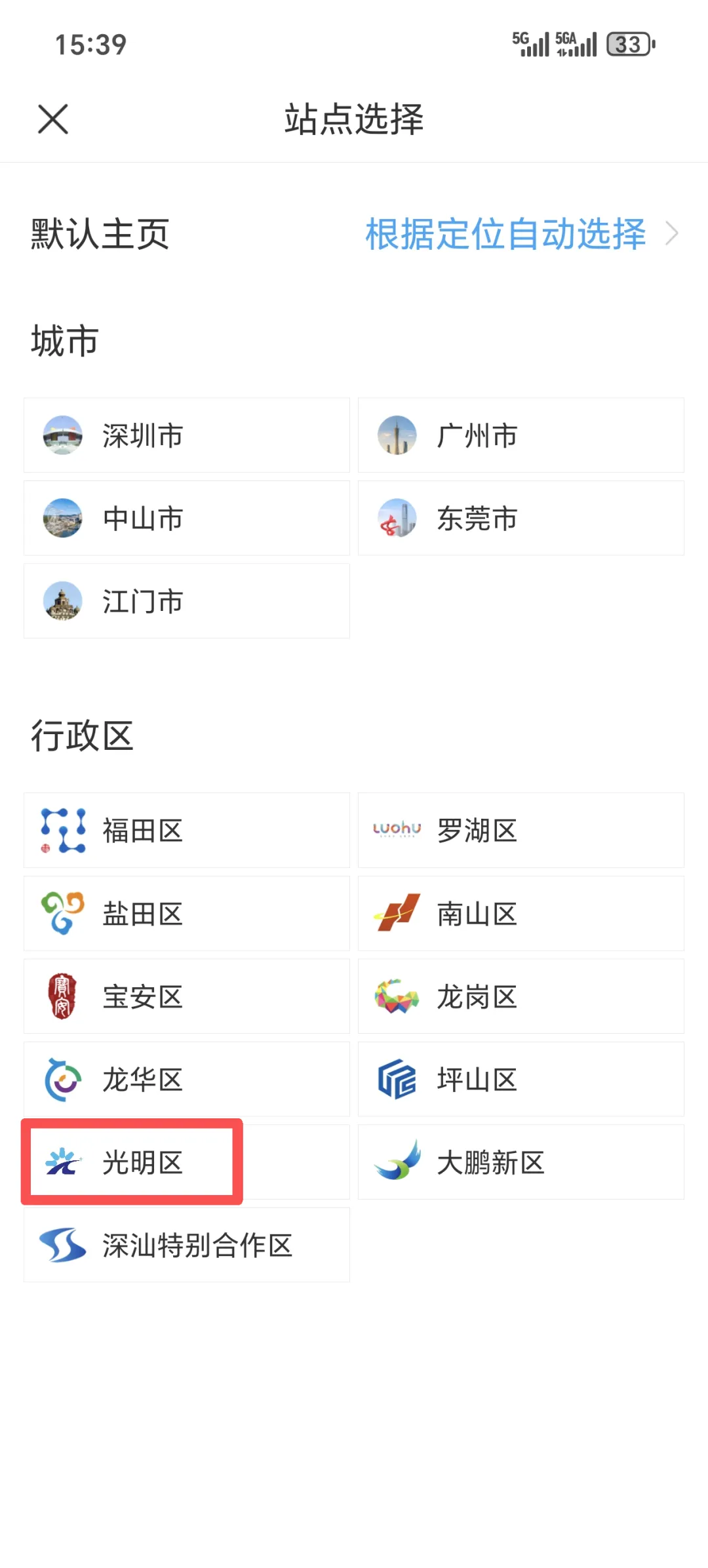708x1568 pixels.
Task: Choose 江门市 city site
Action: click(187, 601)
